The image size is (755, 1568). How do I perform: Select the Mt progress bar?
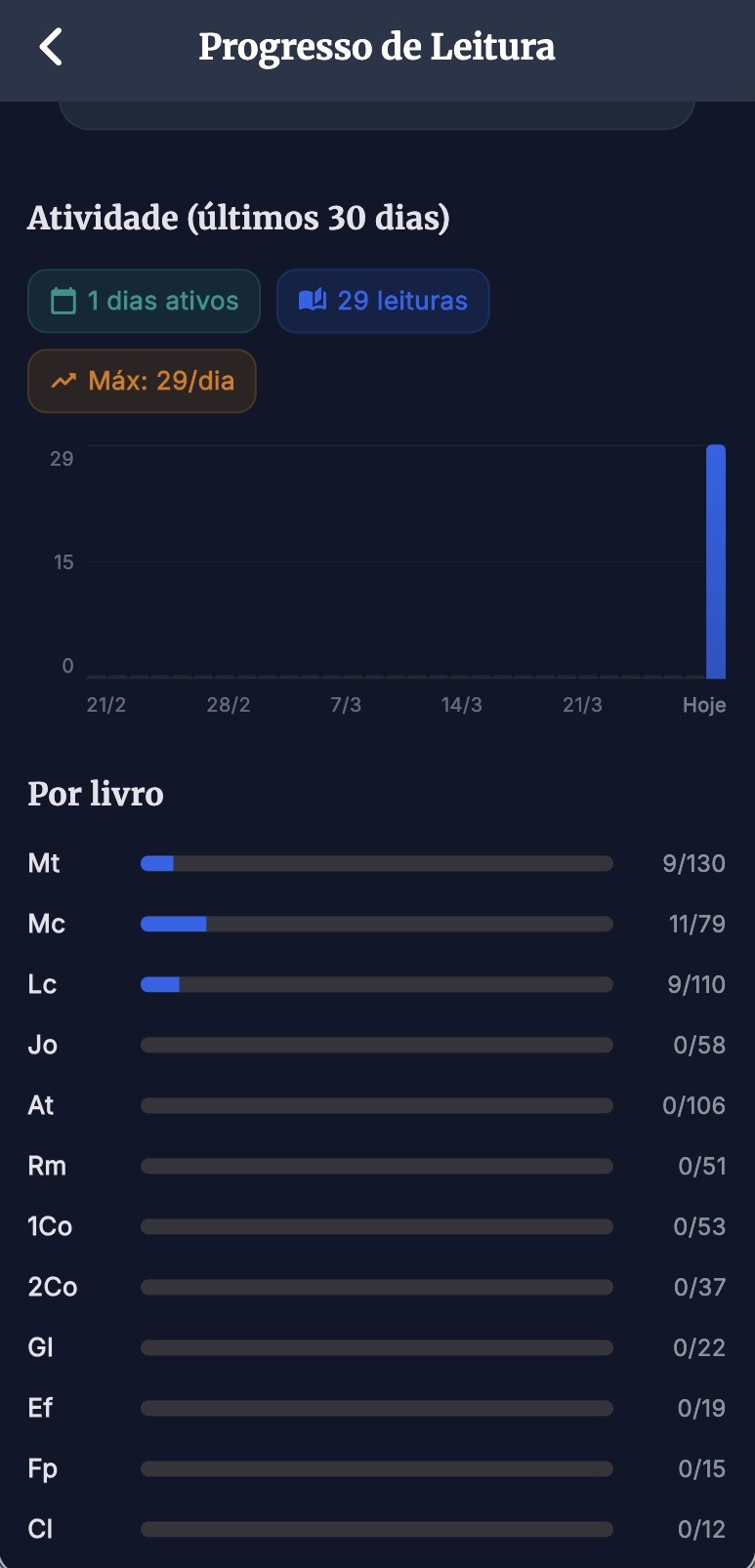377,863
